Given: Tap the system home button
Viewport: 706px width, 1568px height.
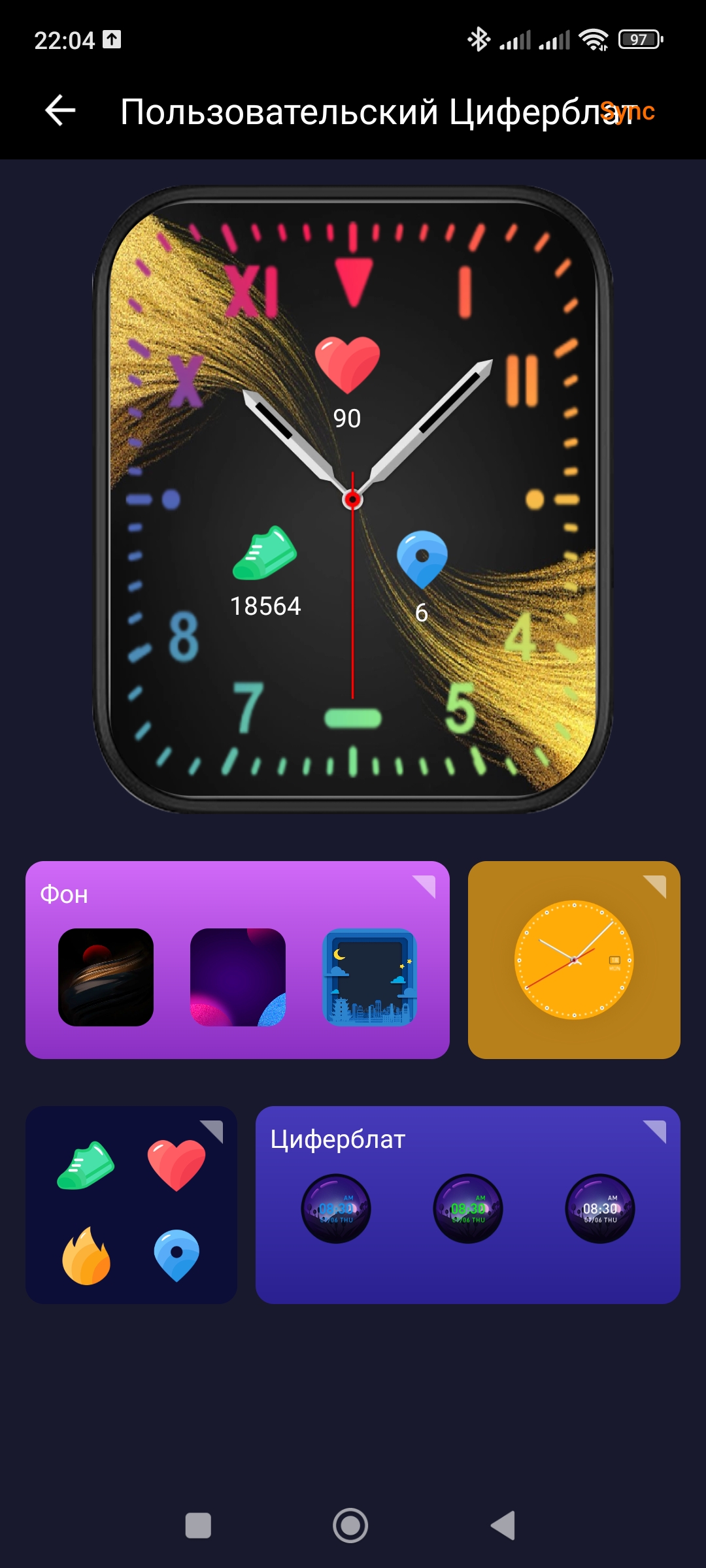Looking at the screenshot, I should point(350,1526).
